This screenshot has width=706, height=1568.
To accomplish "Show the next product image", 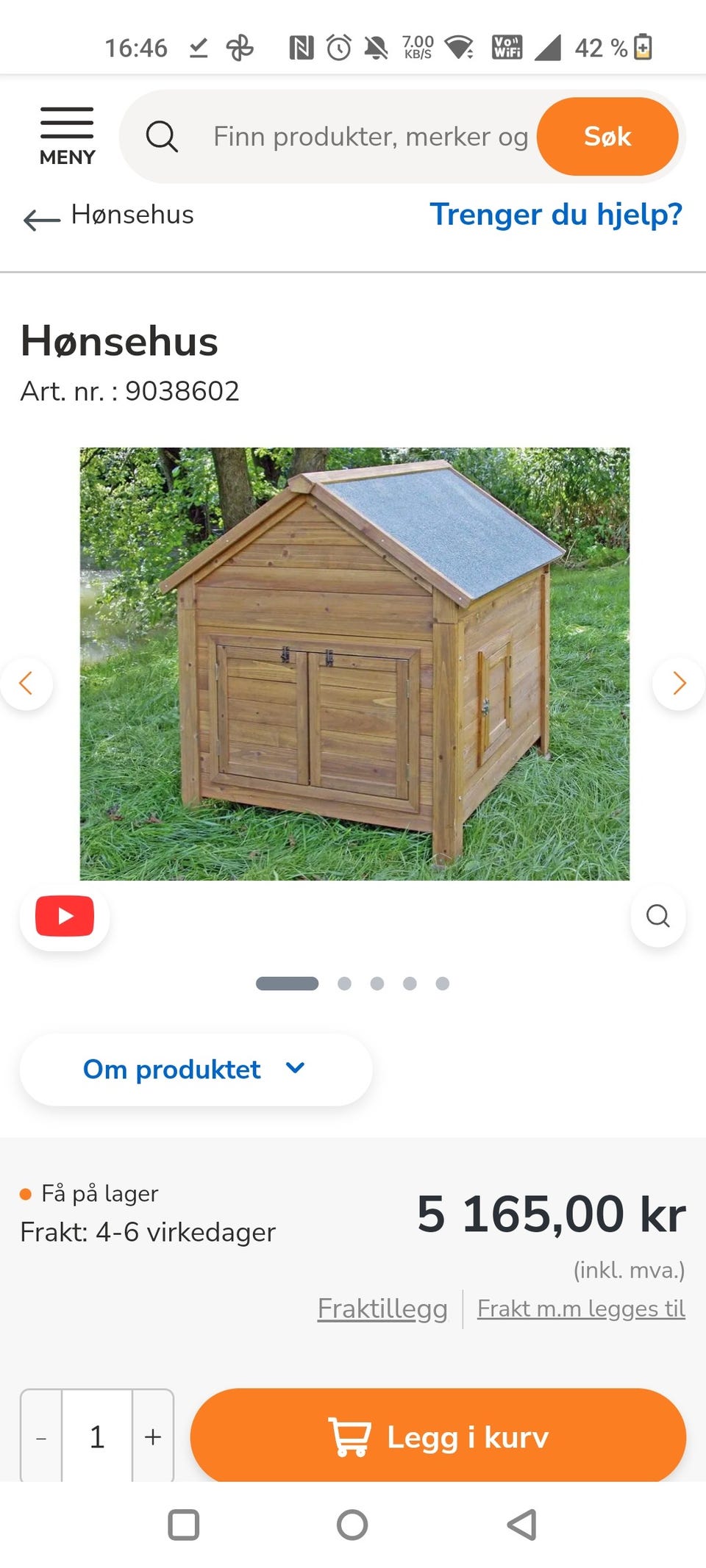I will coord(677,683).
